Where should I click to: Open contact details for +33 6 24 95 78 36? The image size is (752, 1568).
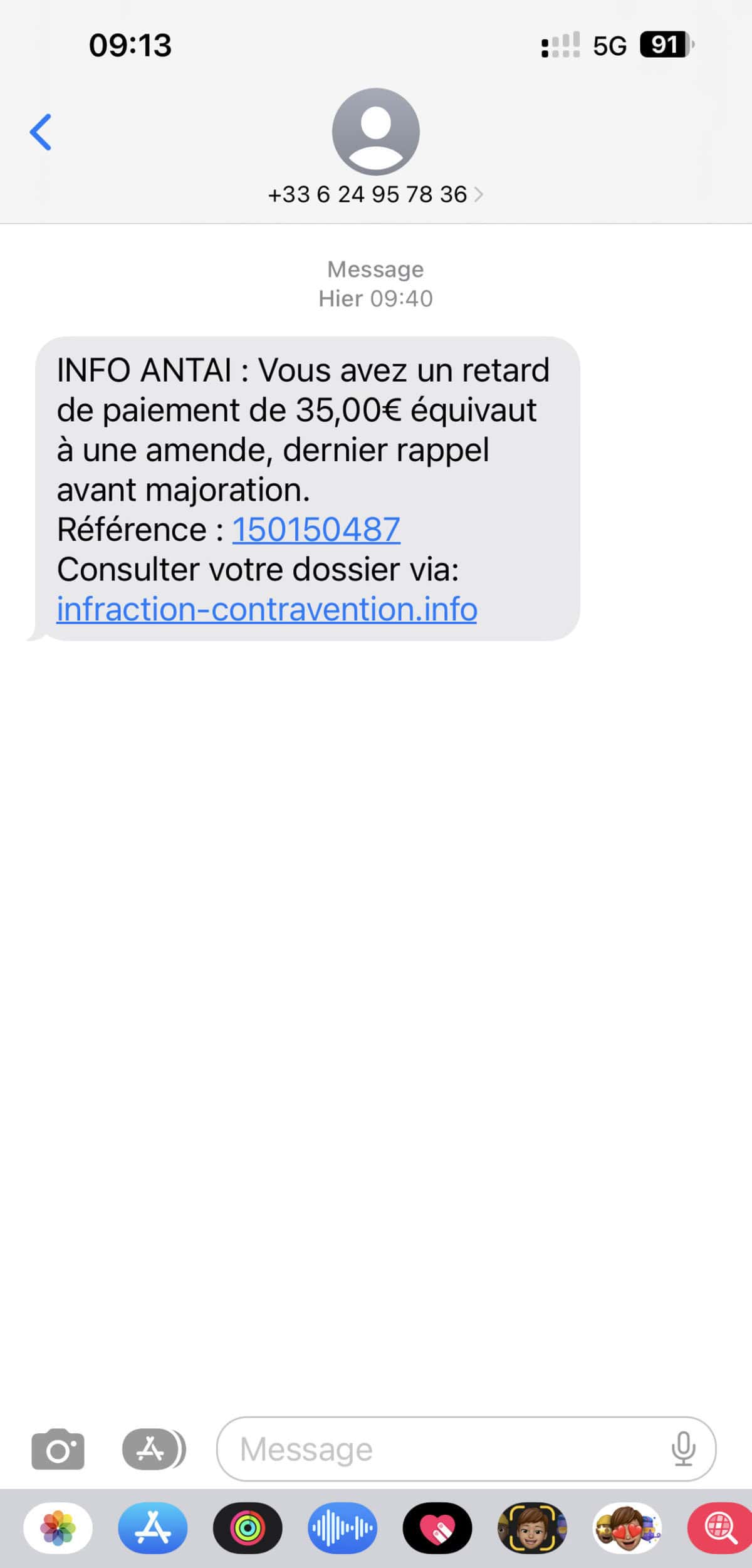pos(375,194)
